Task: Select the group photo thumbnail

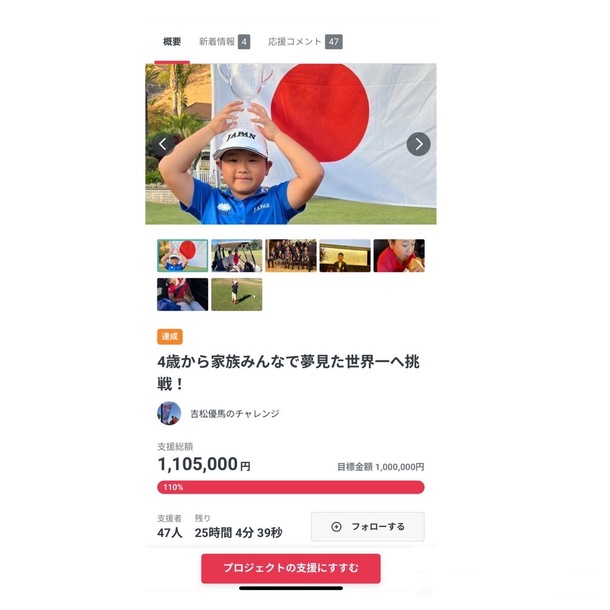Action: tap(291, 256)
